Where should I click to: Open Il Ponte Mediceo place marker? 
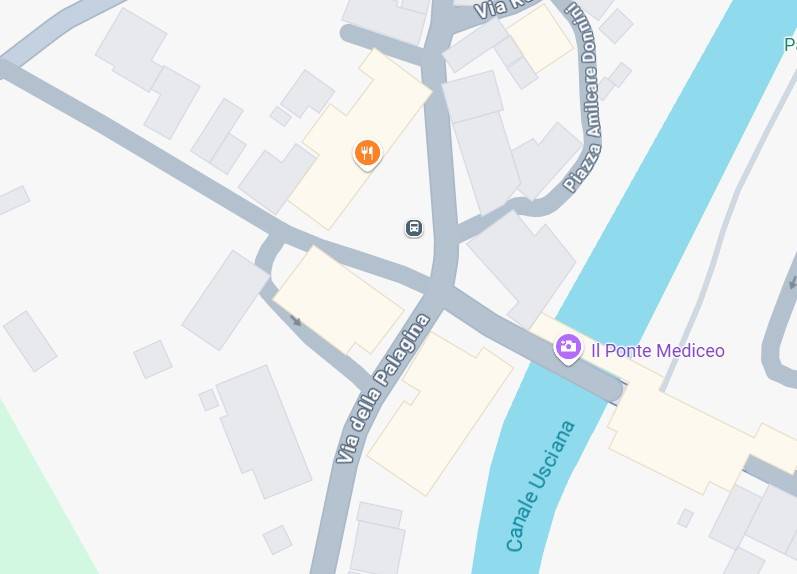(x=568, y=348)
